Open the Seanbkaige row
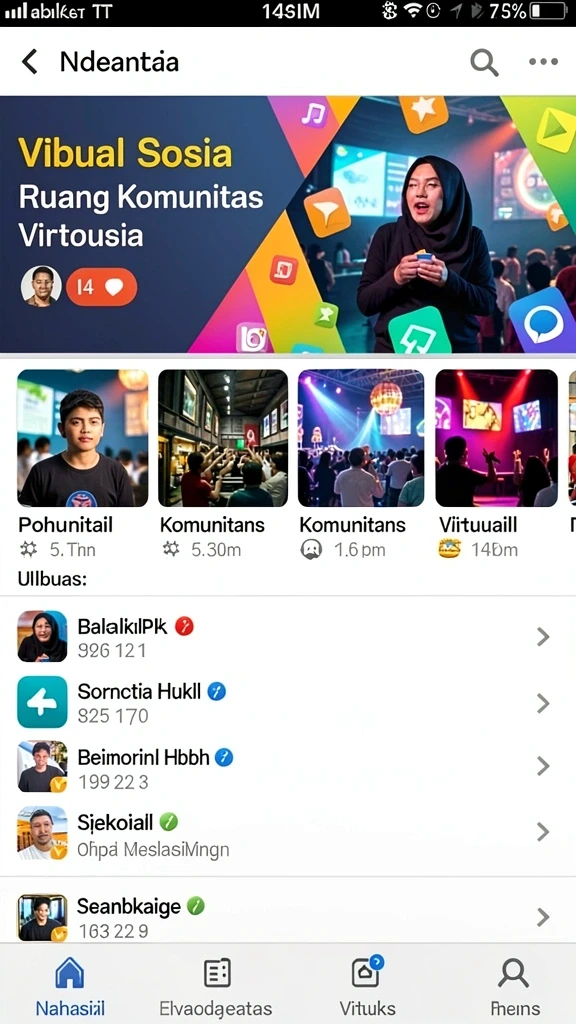 point(288,916)
